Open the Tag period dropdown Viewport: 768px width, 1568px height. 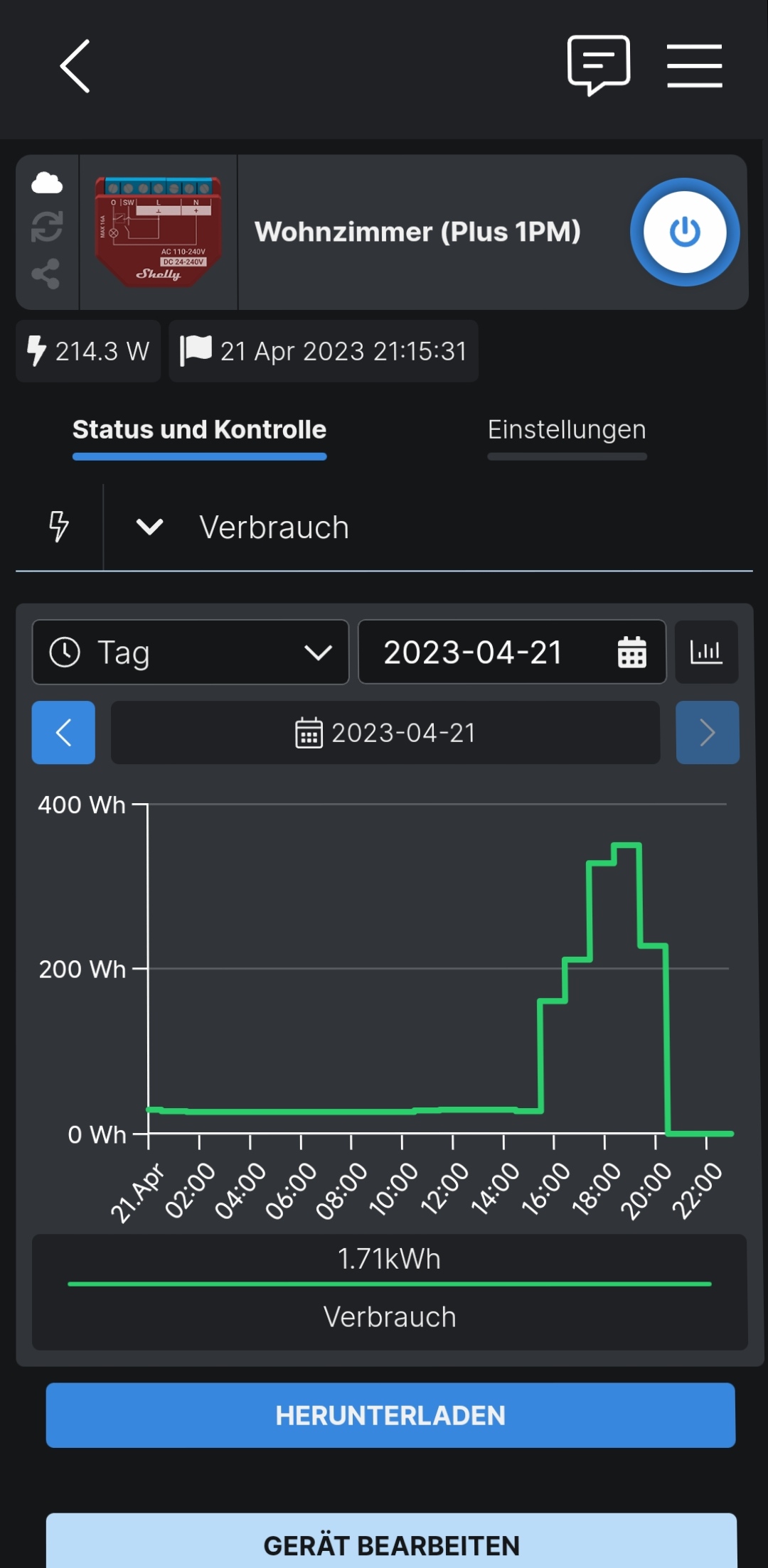point(191,653)
